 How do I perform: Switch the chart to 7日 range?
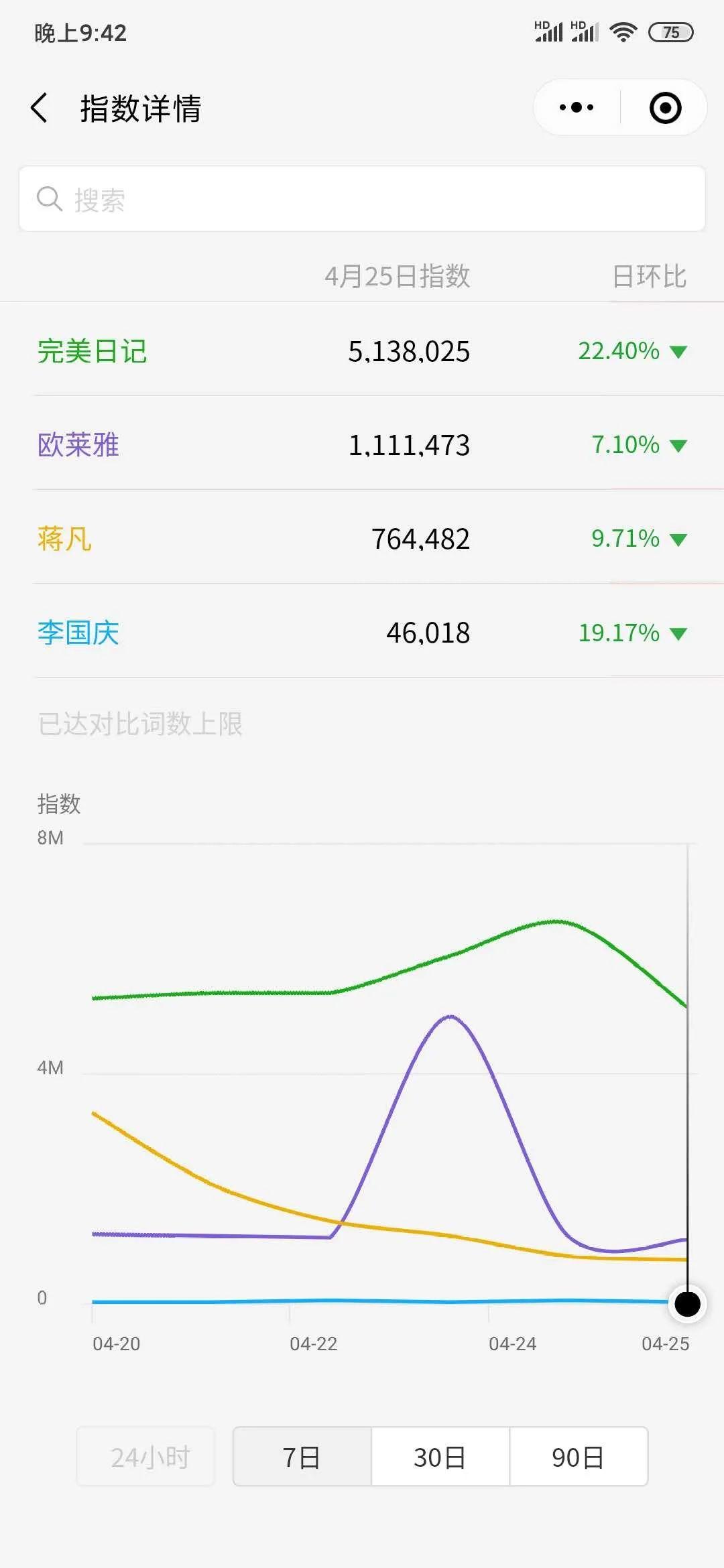302,1457
